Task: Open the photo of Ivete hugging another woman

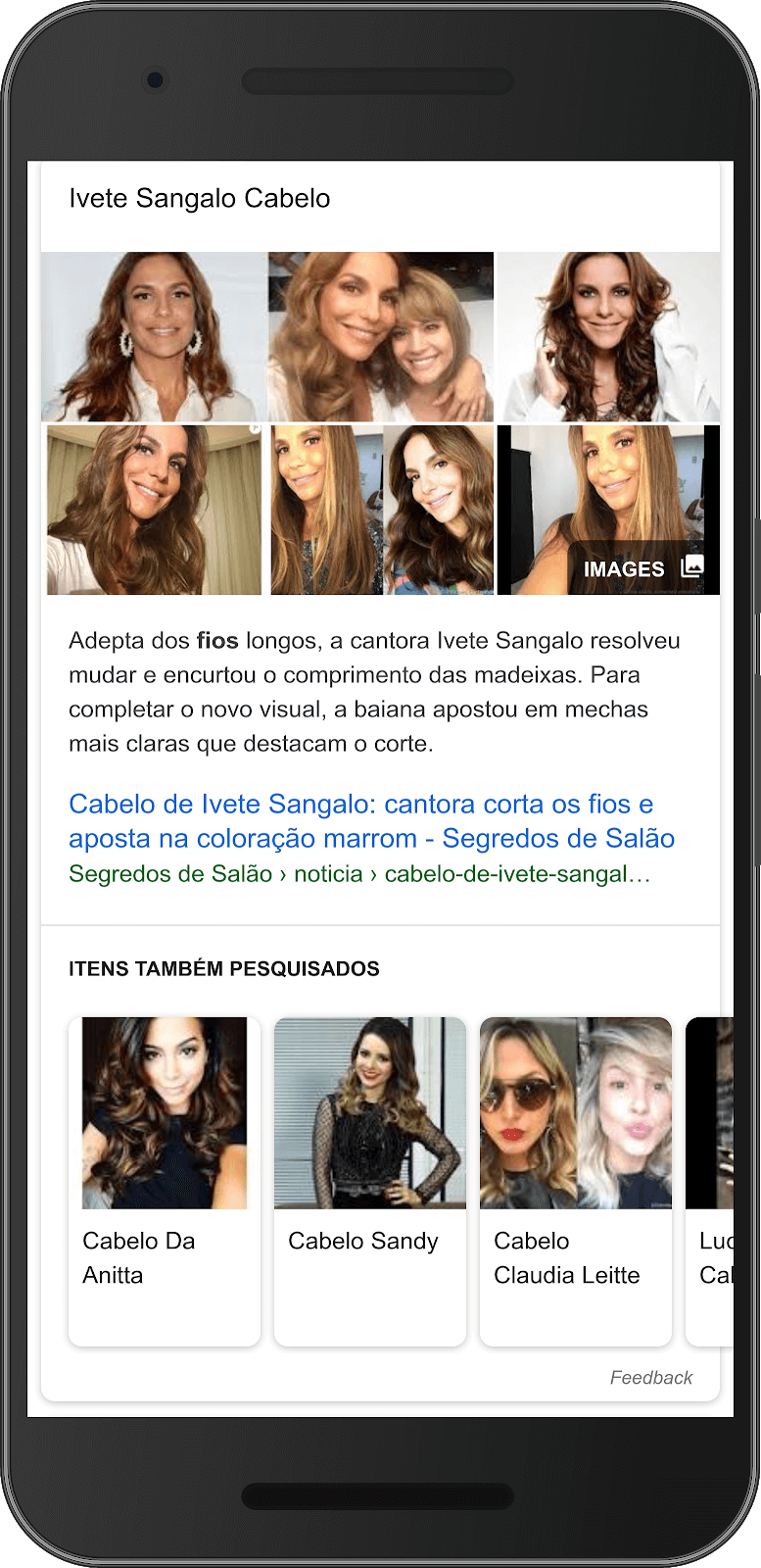Action: click(381, 336)
